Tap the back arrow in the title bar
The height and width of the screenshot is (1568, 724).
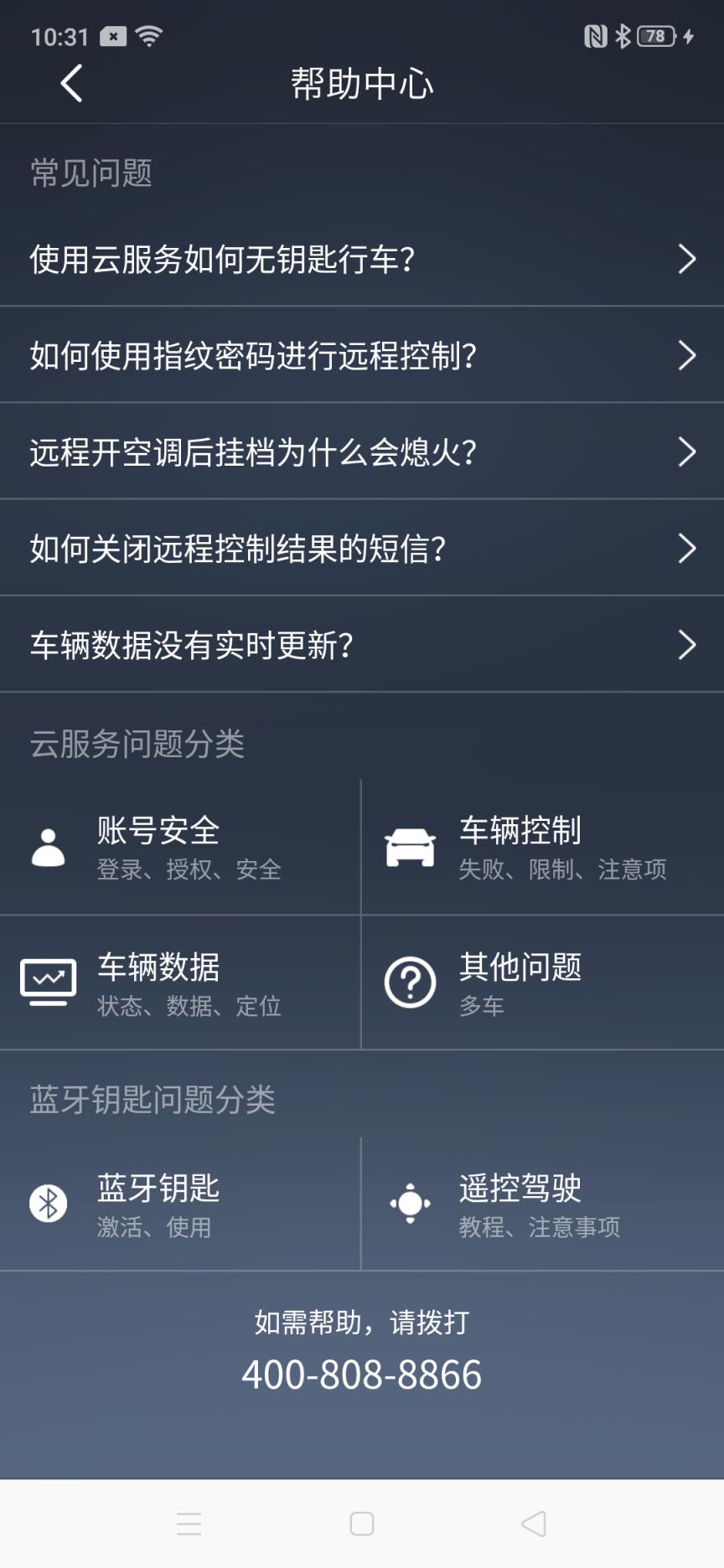pos(70,84)
